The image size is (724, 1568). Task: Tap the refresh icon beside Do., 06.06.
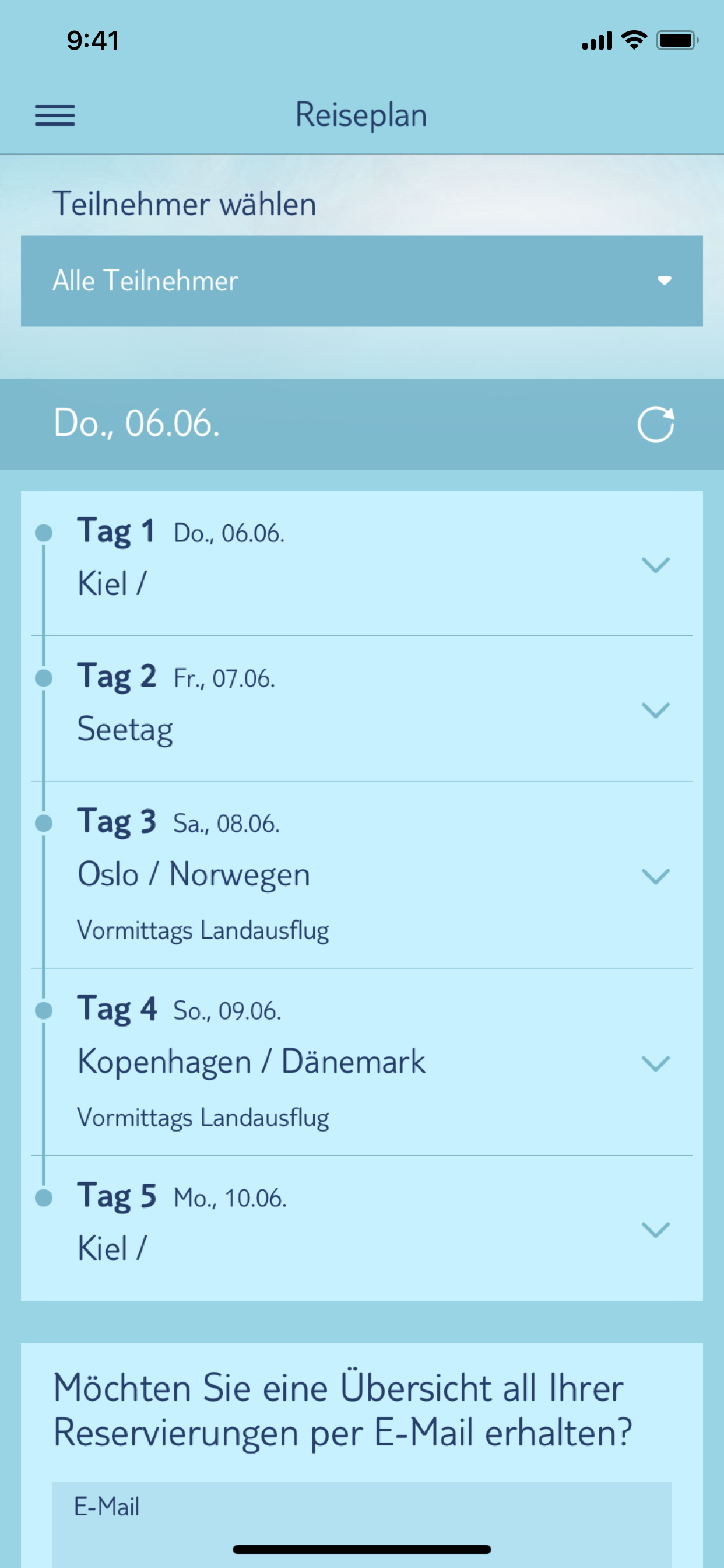(x=655, y=423)
